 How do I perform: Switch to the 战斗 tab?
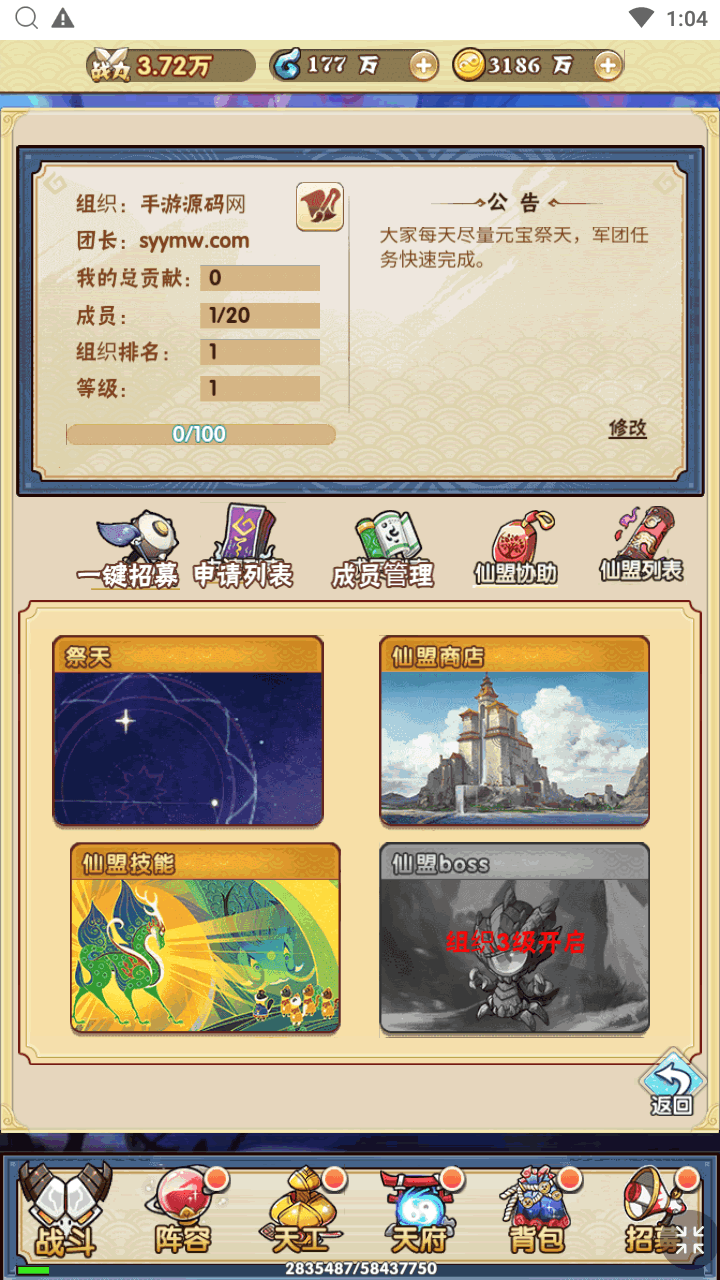65,1212
